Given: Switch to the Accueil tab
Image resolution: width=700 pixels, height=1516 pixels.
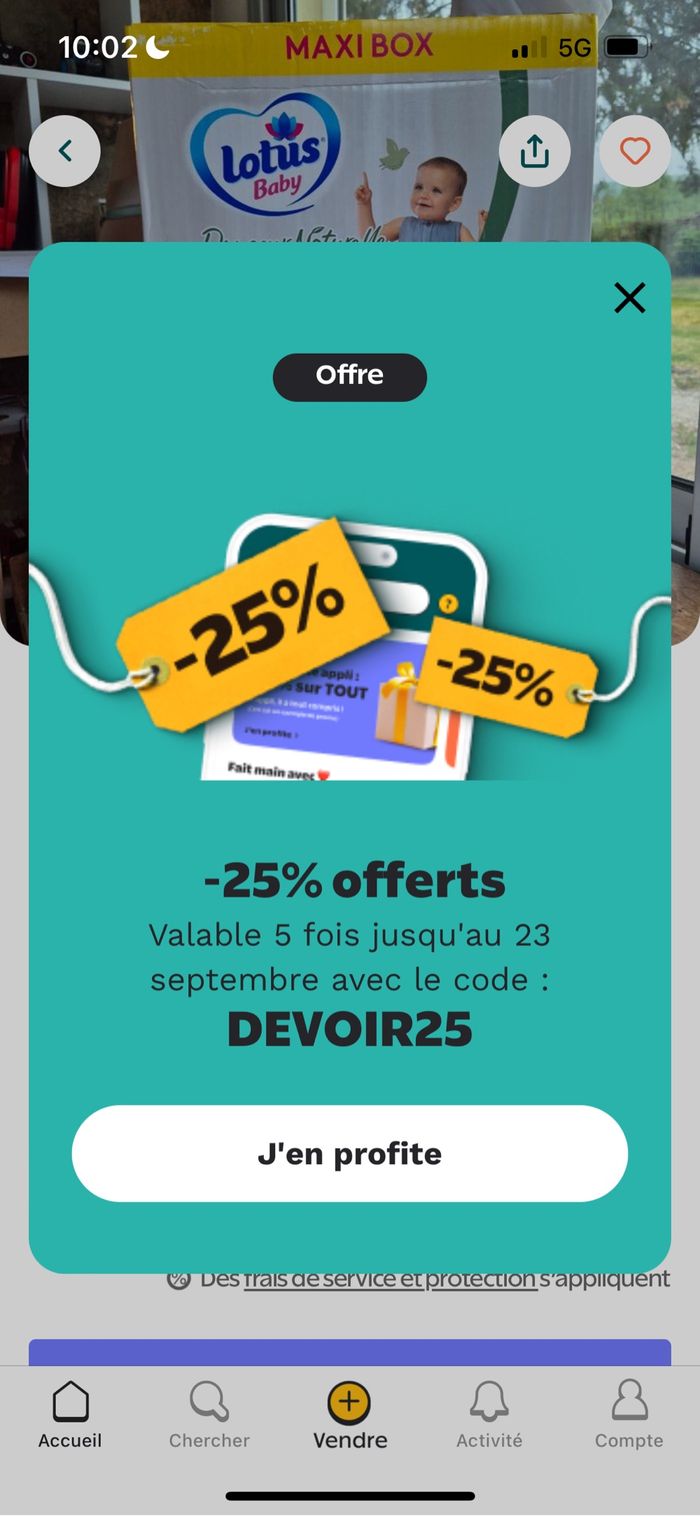Looking at the screenshot, I should click(x=70, y=1414).
